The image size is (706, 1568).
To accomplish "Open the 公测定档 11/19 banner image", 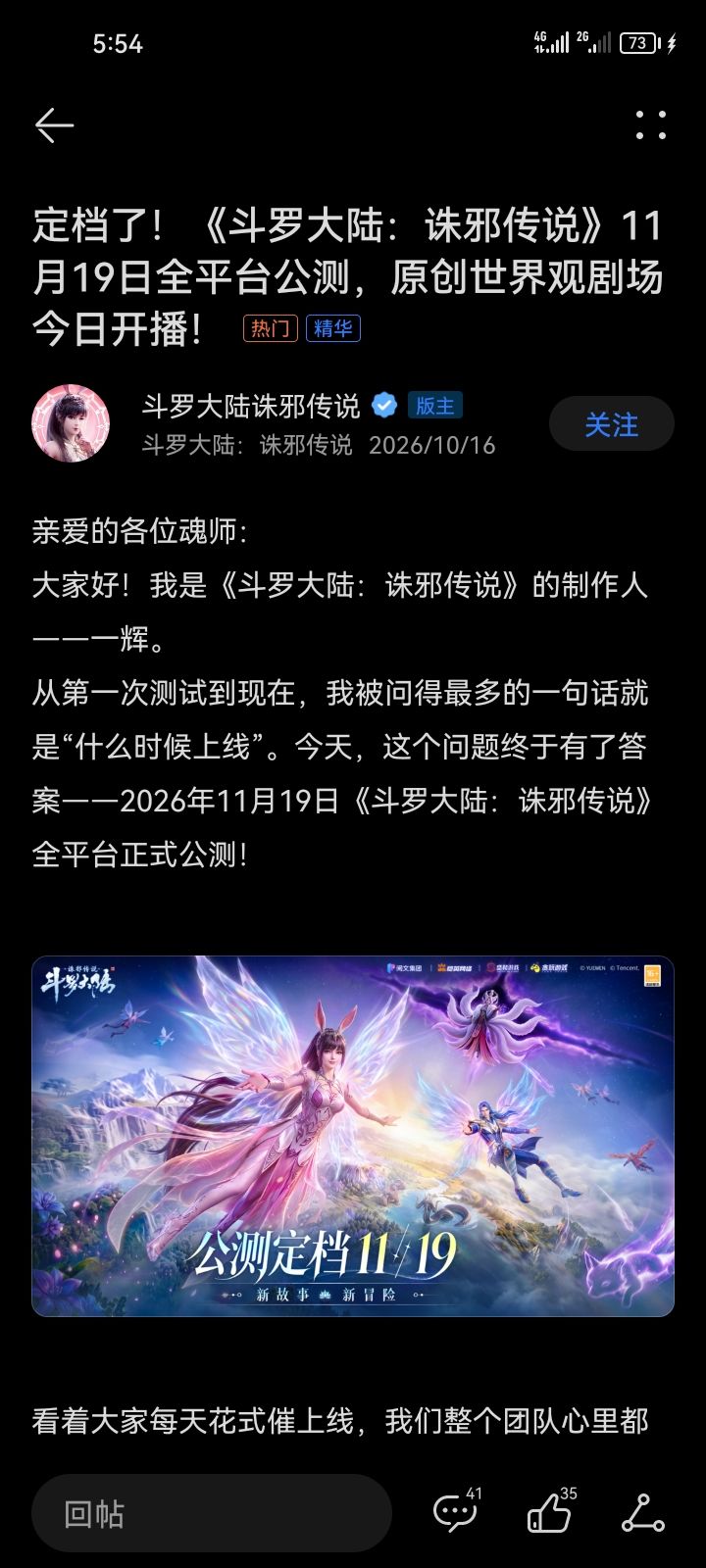I will point(353,1136).
